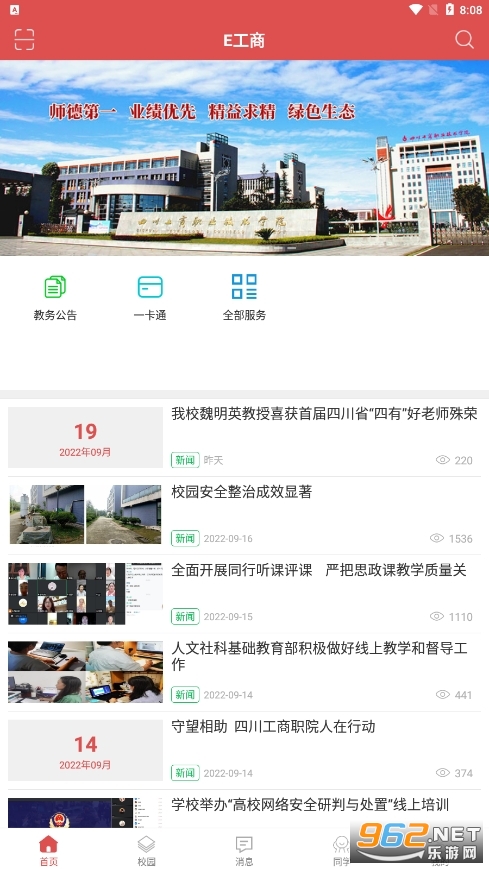
Task: Switch to the 校园 tab
Action: [x=146, y=850]
